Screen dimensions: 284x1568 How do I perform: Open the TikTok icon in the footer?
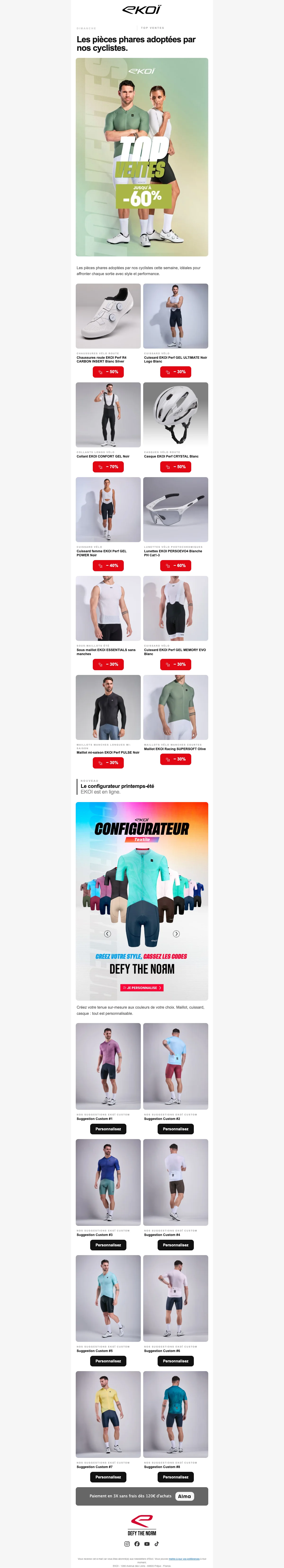pyautogui.click(x=157, y=1544)
